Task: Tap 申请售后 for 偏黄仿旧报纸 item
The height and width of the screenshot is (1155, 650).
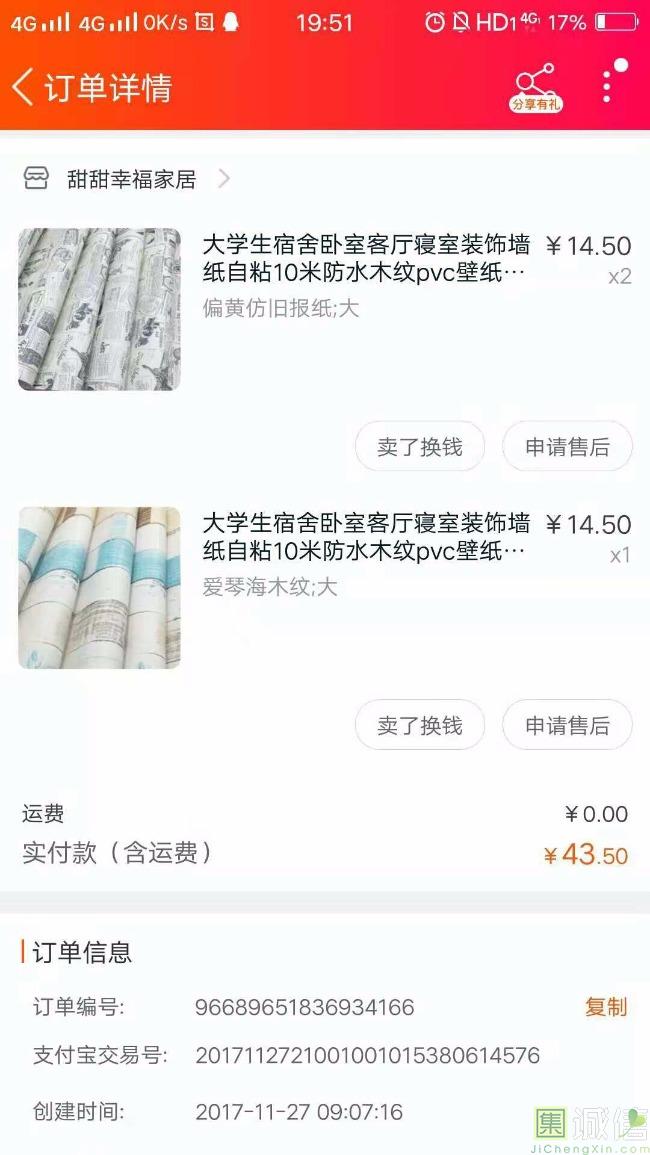Action: click(567, 447)
